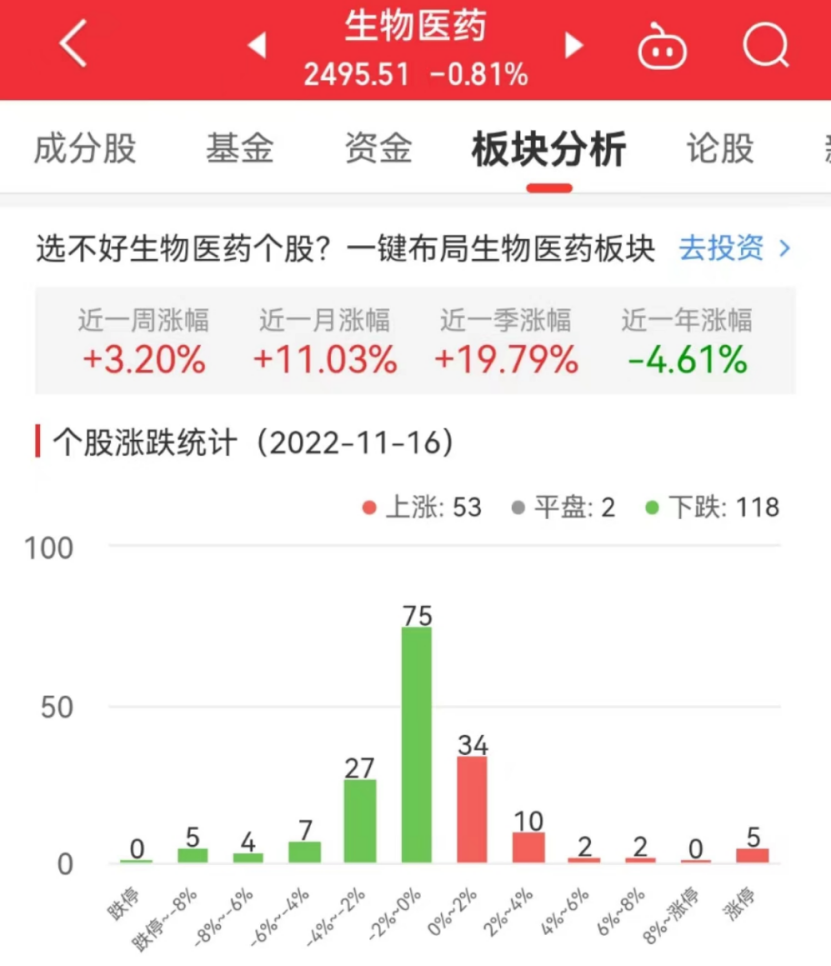Image resolution: width=831 pixels, height=966 pixels.
Task: Switch to the next sector
Action: click(x=573, y=45)
